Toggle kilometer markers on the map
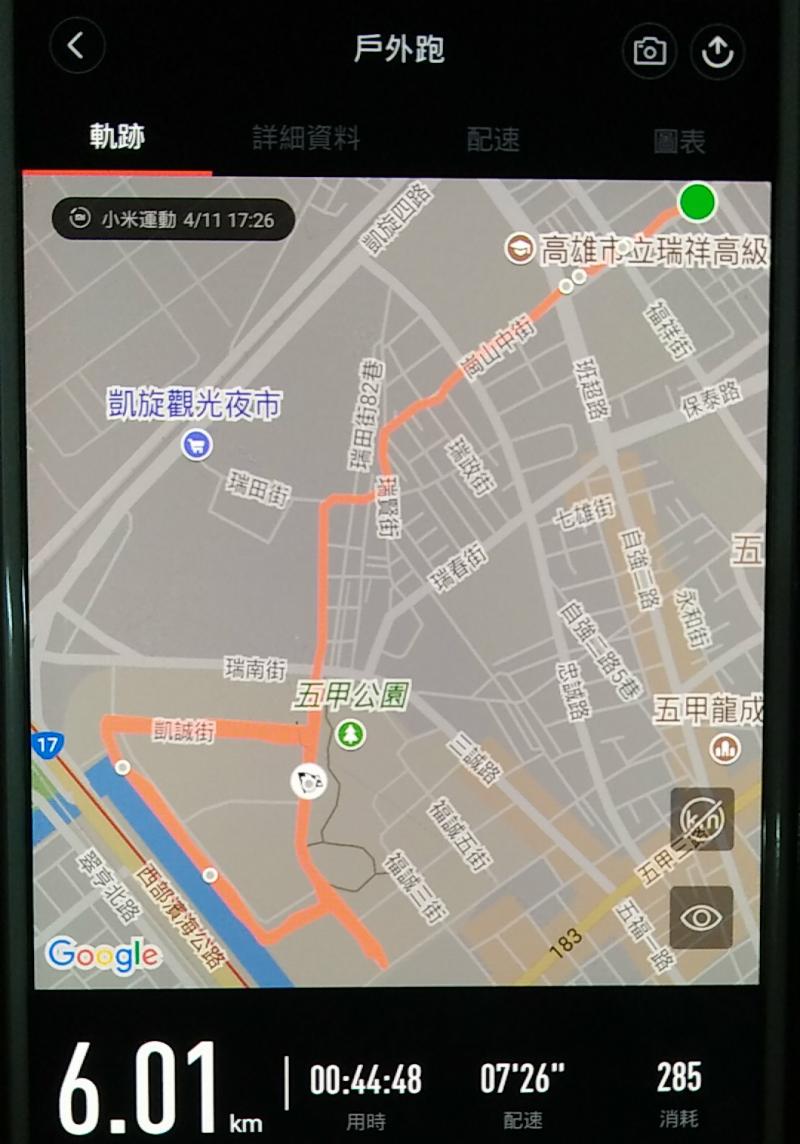Image resolution: width=800 pixels, height=1144 pixels. (702, 818)
